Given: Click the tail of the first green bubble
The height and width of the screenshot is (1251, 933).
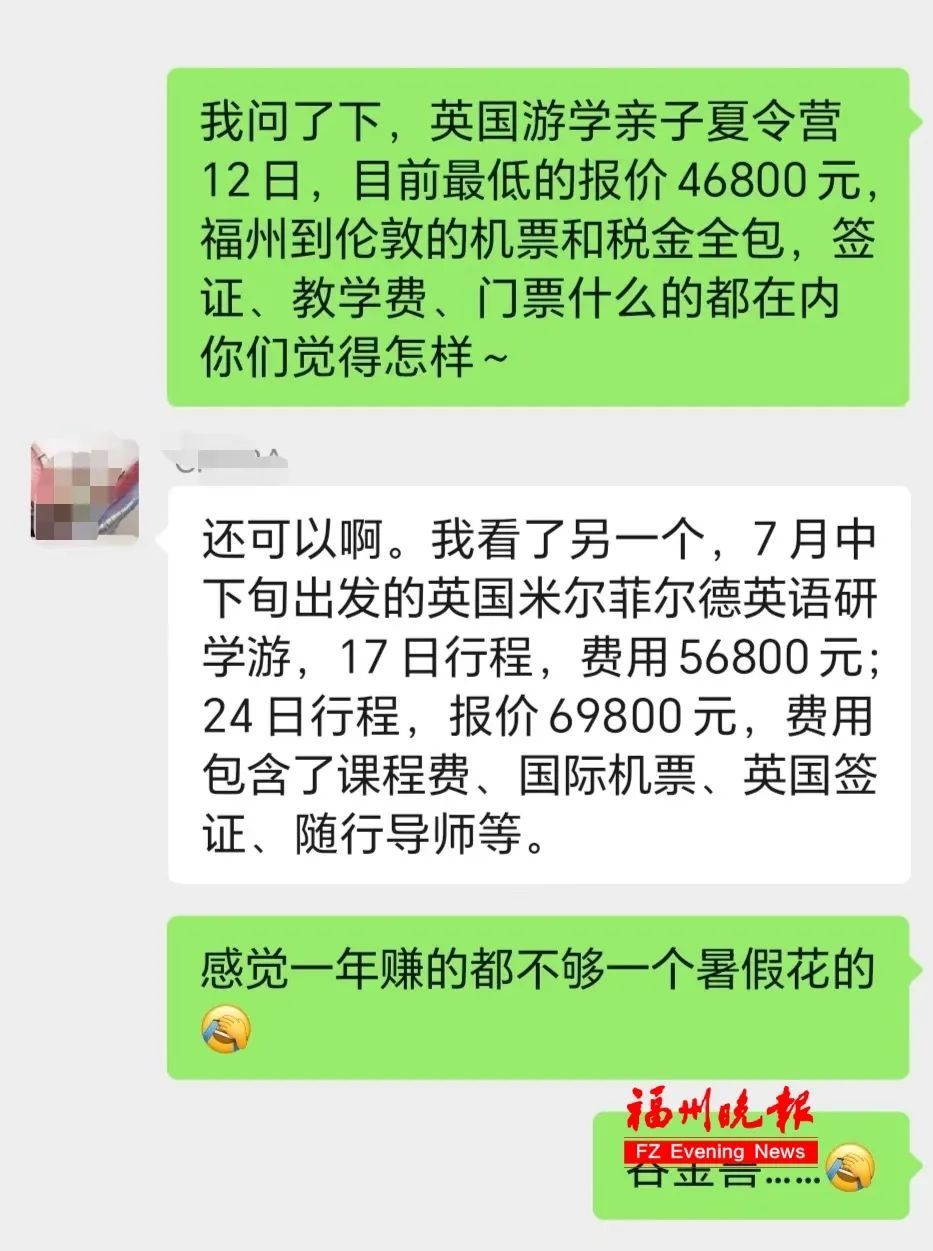Looking at the screenshot, I should click(915, 120).
